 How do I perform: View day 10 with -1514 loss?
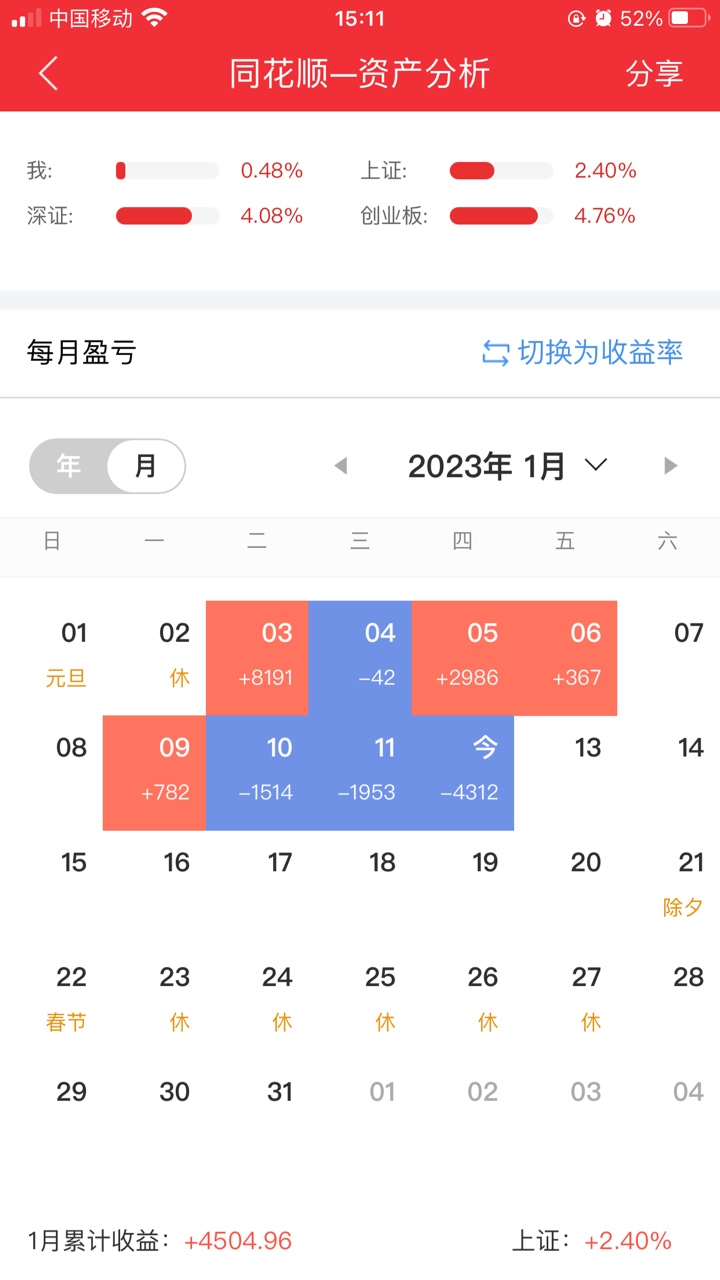[257, 772]
